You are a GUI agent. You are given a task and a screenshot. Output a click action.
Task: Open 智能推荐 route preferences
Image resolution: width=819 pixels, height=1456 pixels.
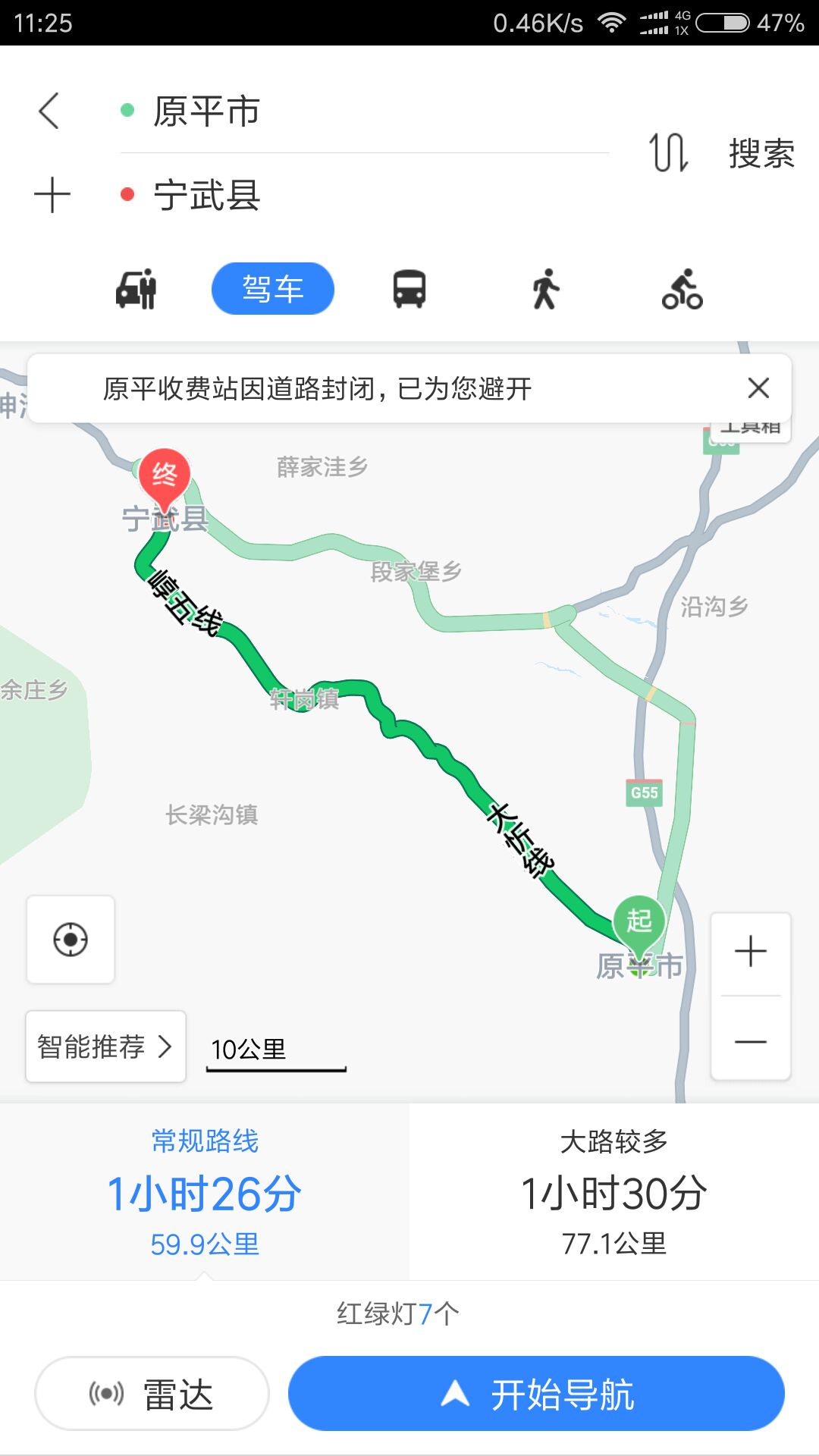click(x=106, y=1046)
